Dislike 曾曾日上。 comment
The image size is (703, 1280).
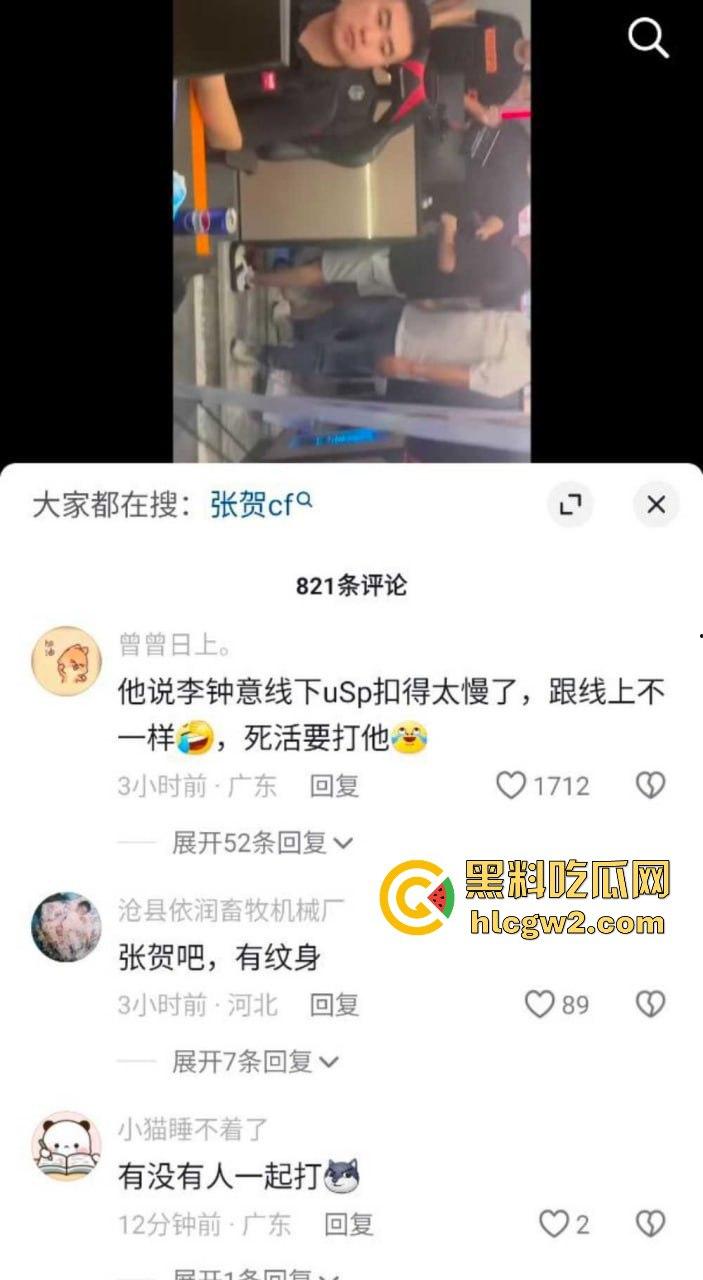[x=651, y=786]
